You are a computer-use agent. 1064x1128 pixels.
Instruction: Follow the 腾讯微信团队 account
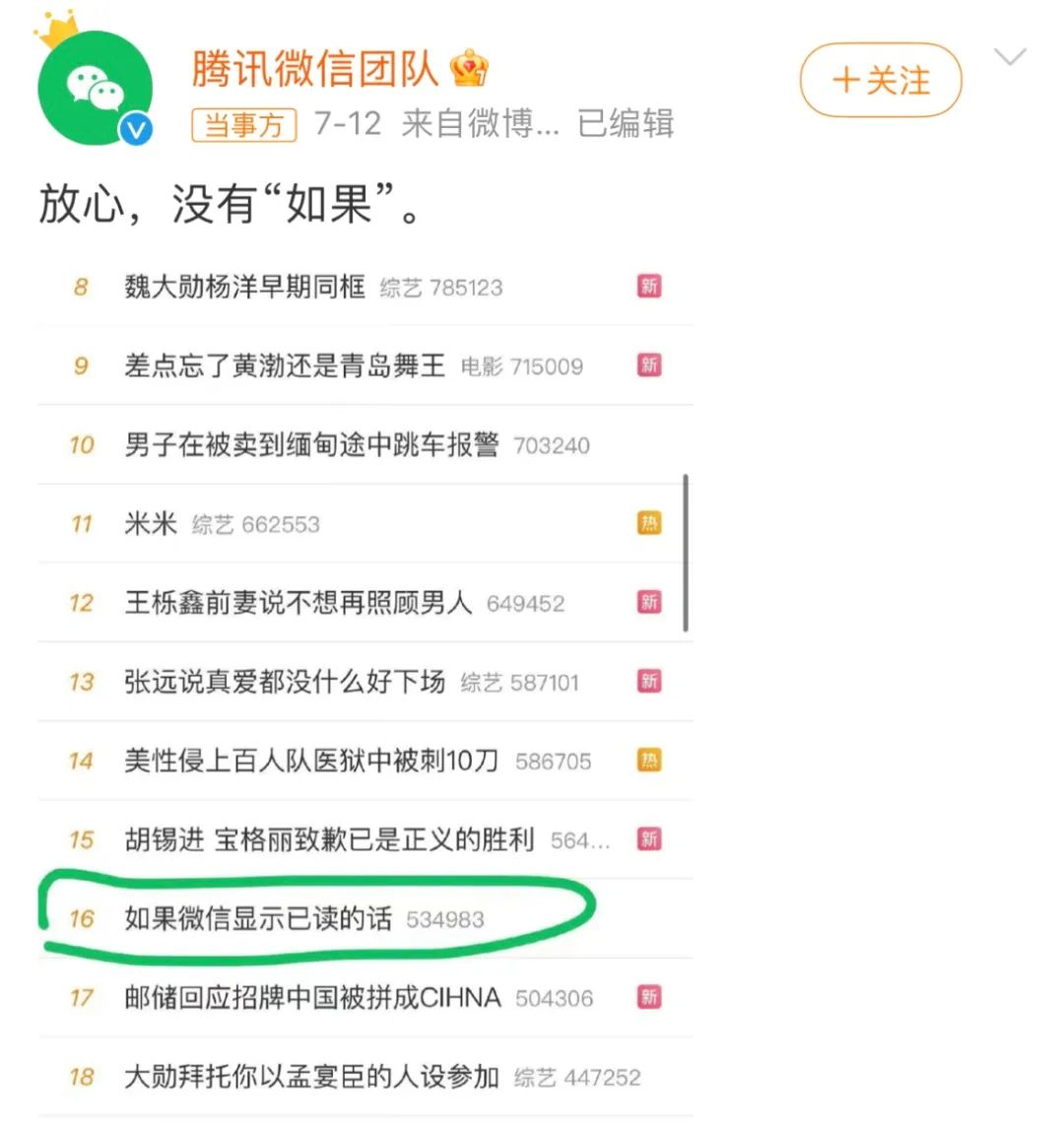pos(880,81)
